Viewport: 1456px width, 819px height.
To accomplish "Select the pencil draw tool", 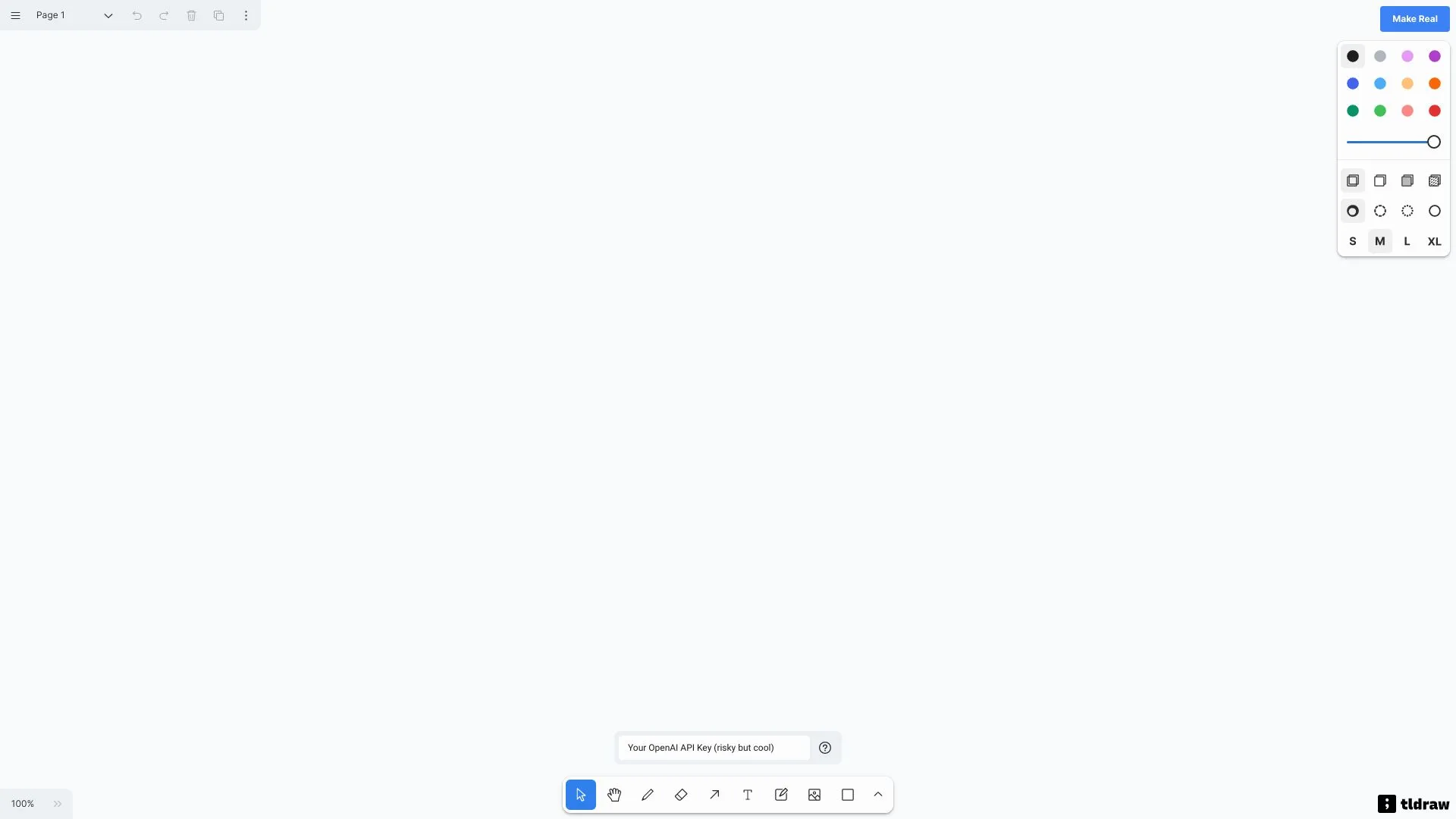I will point(648,795).
